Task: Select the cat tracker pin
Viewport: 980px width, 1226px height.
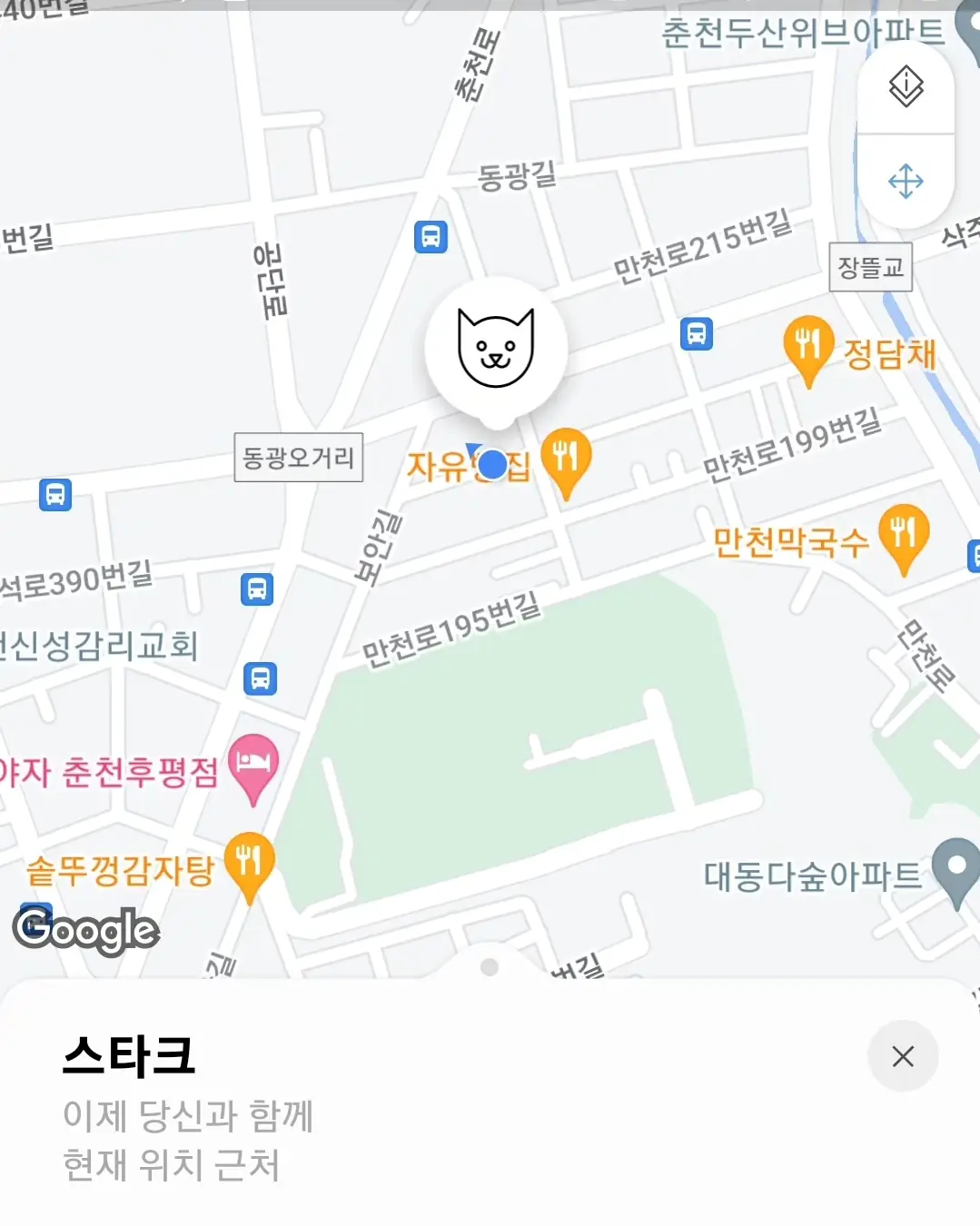Action: point(496,350)
